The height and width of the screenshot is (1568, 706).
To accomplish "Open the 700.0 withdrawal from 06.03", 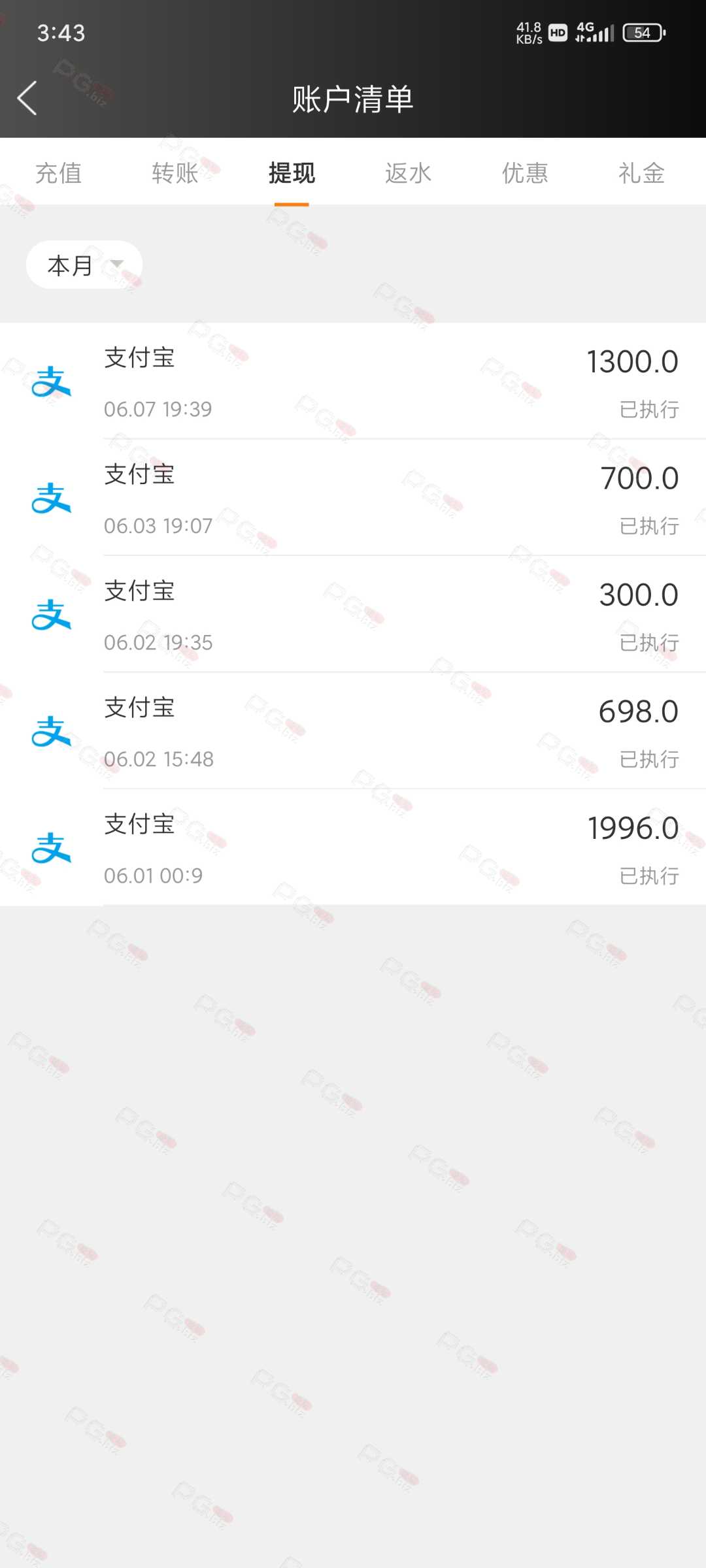I will tap(353, 497).
